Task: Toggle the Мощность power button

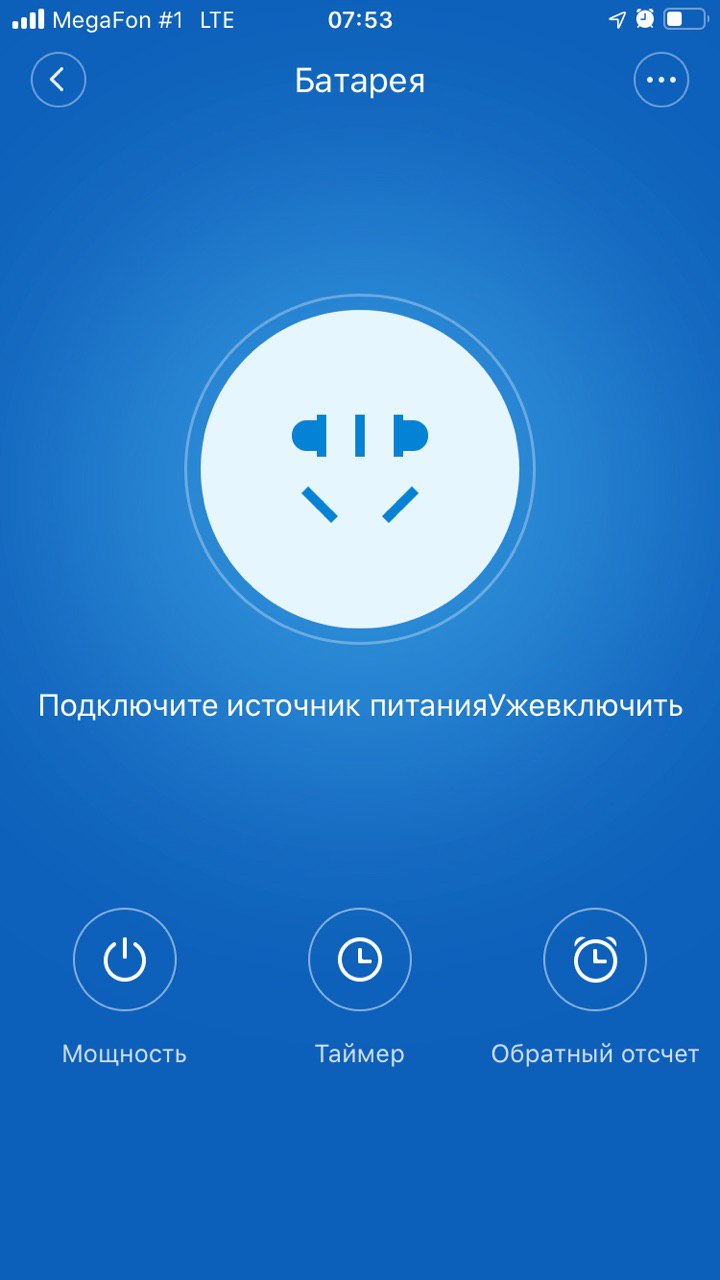Action: [x=125, y=960]
